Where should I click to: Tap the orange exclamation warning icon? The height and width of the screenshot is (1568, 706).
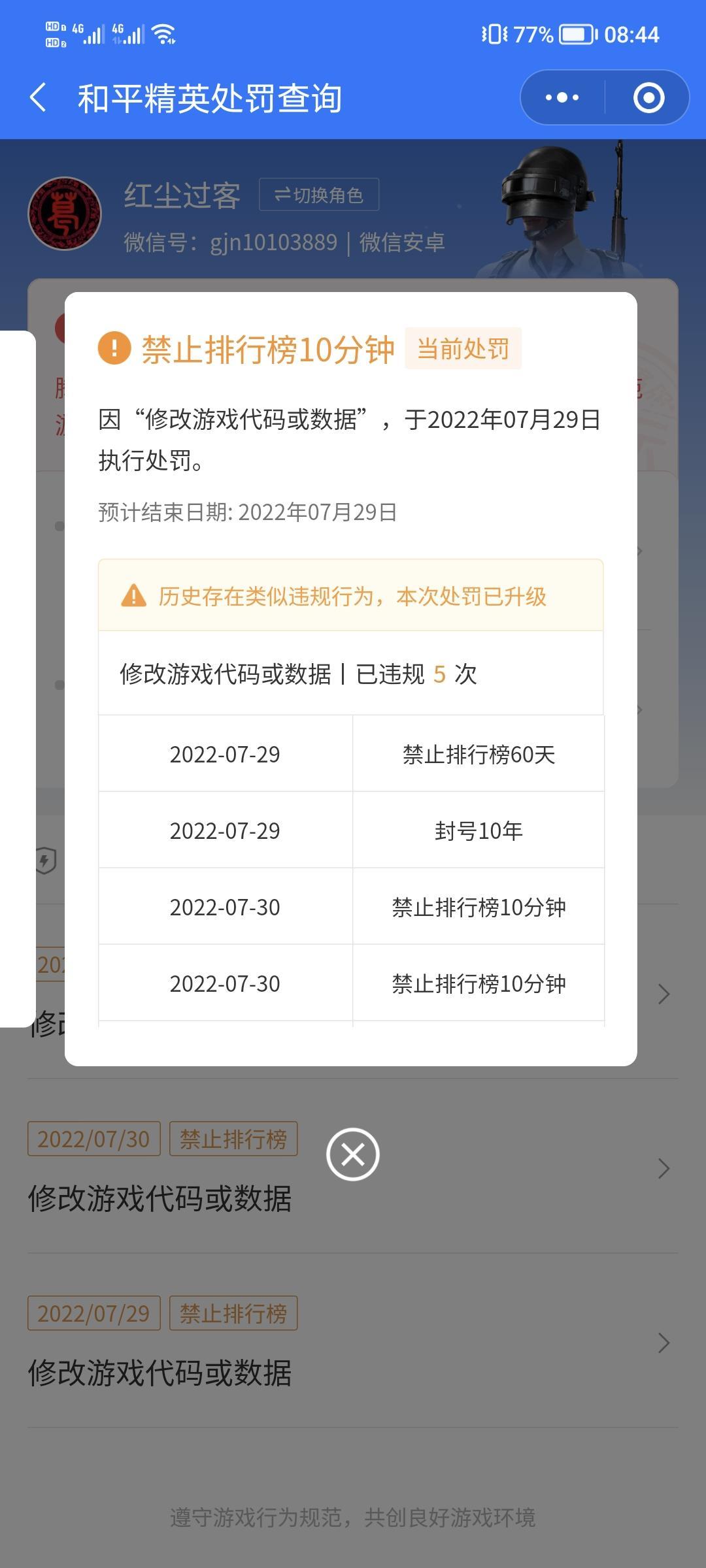coord(114,350)
